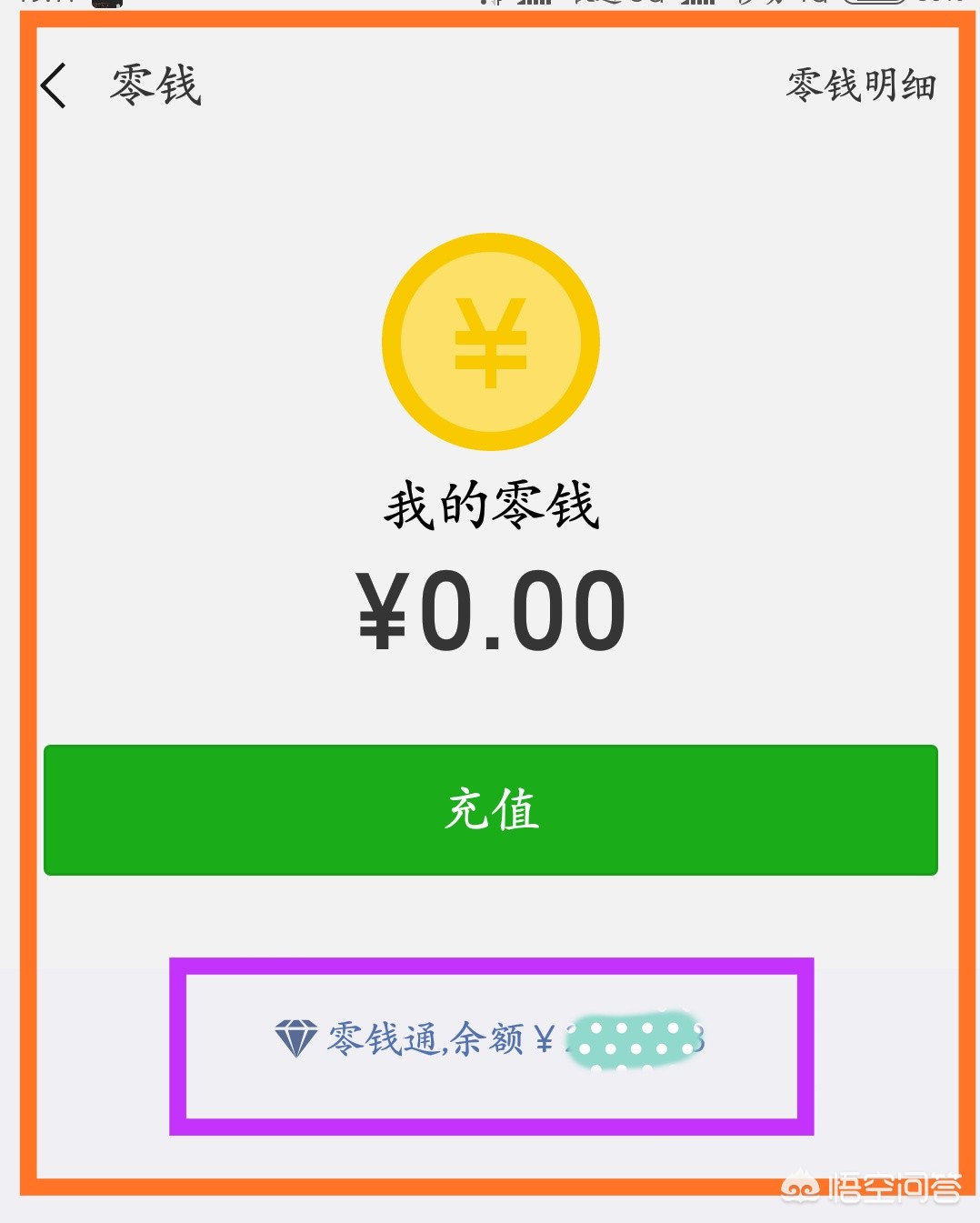This screenshot has width=980, height=1223.
Task: Tap the 零钱 page title
Action: (x=155, y=86)
